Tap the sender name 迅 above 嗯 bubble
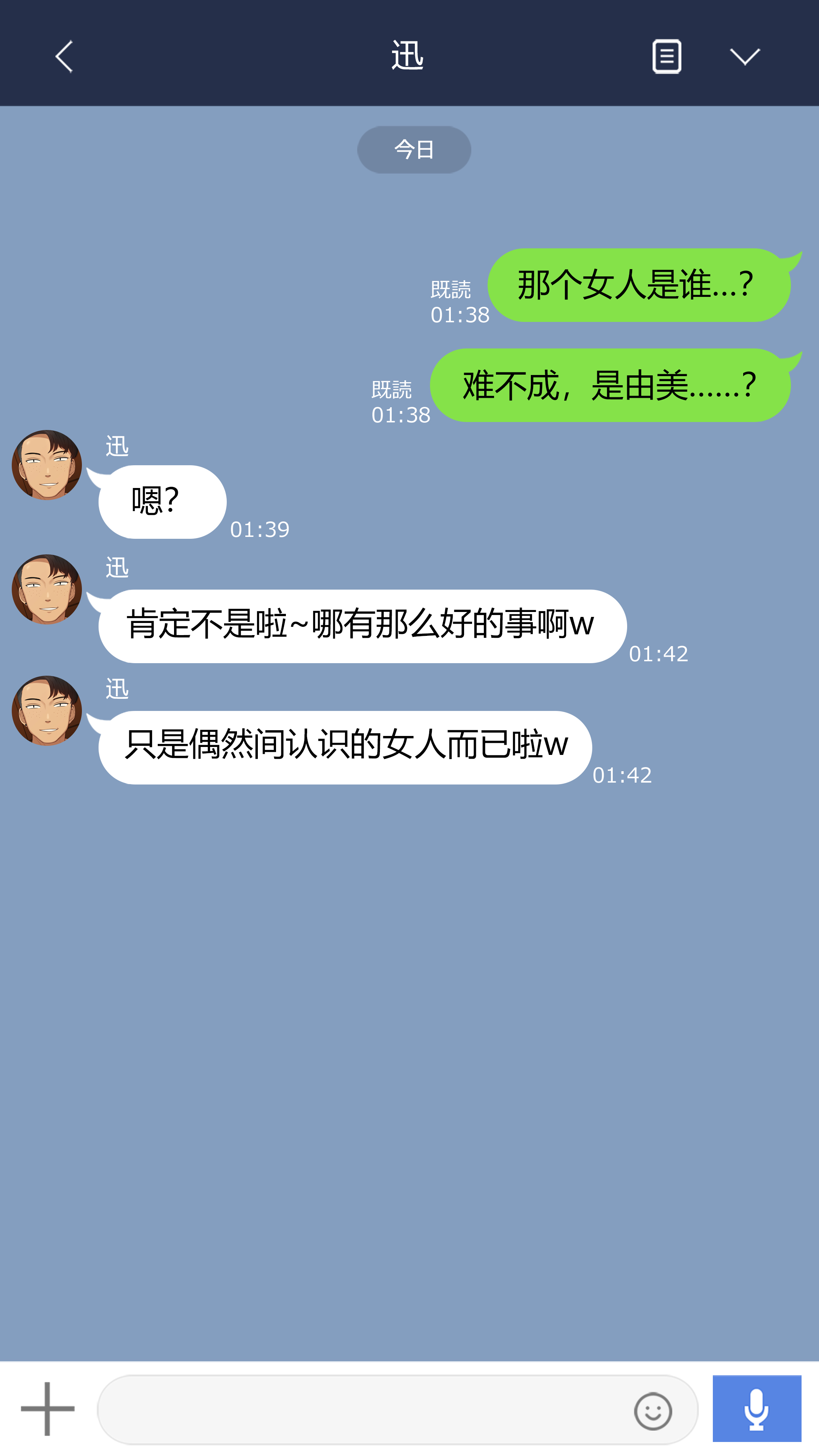 point(117,446)
